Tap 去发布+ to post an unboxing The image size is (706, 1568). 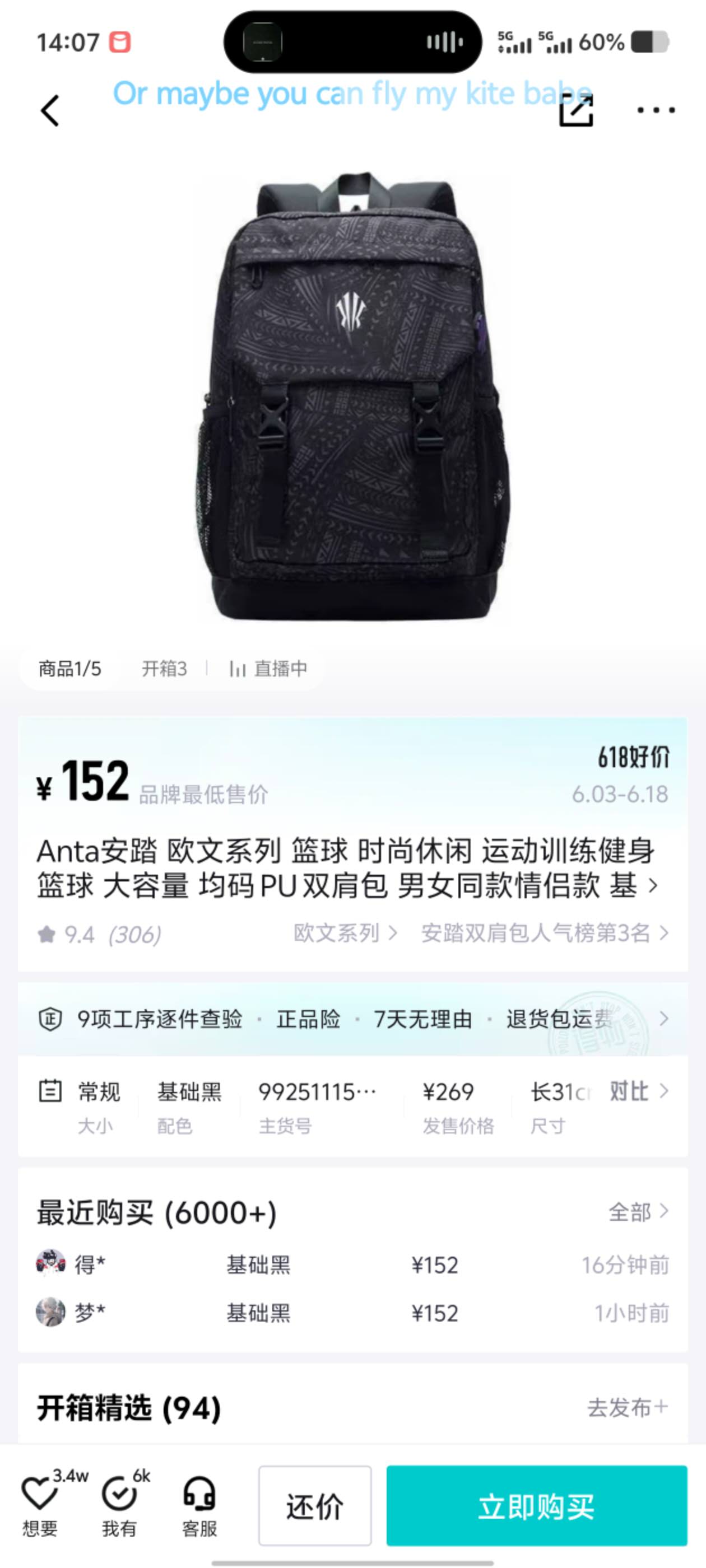(x=628, y=1408)
